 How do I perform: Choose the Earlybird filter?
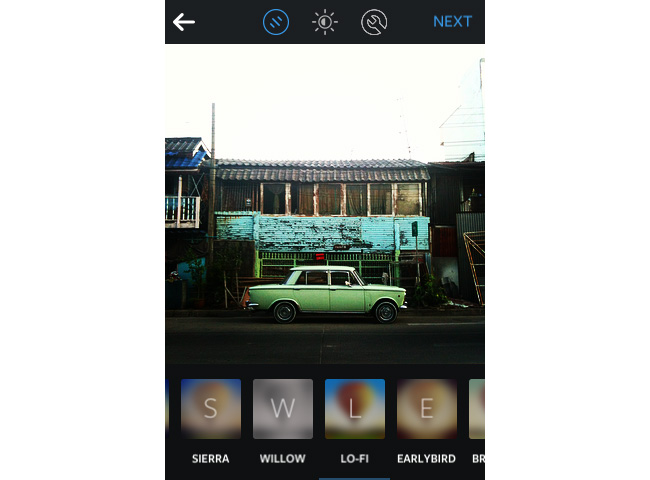click(427, 409)
